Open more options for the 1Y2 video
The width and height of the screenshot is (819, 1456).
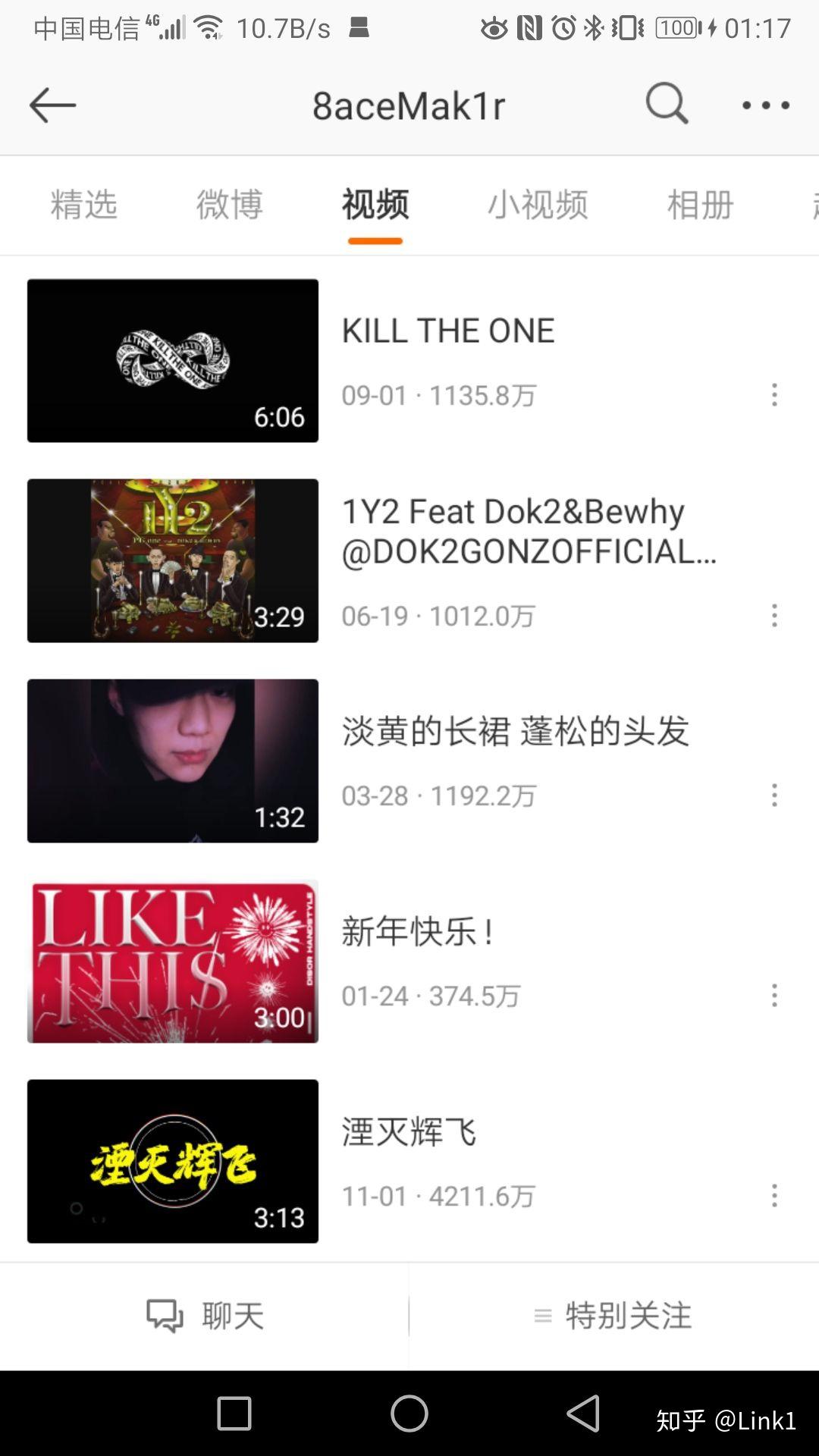click(x=774, y=615)
